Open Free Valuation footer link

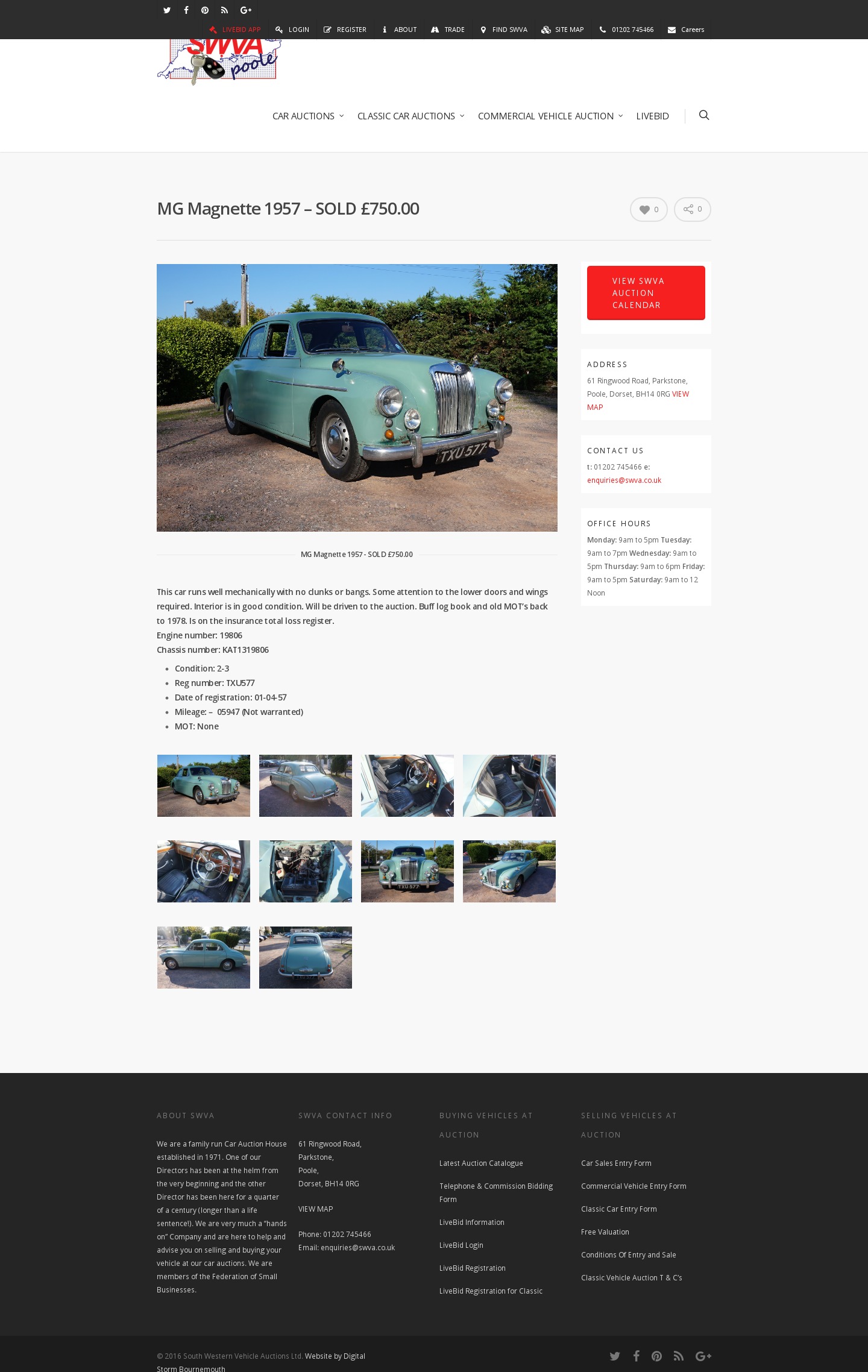click(605, 1232)
